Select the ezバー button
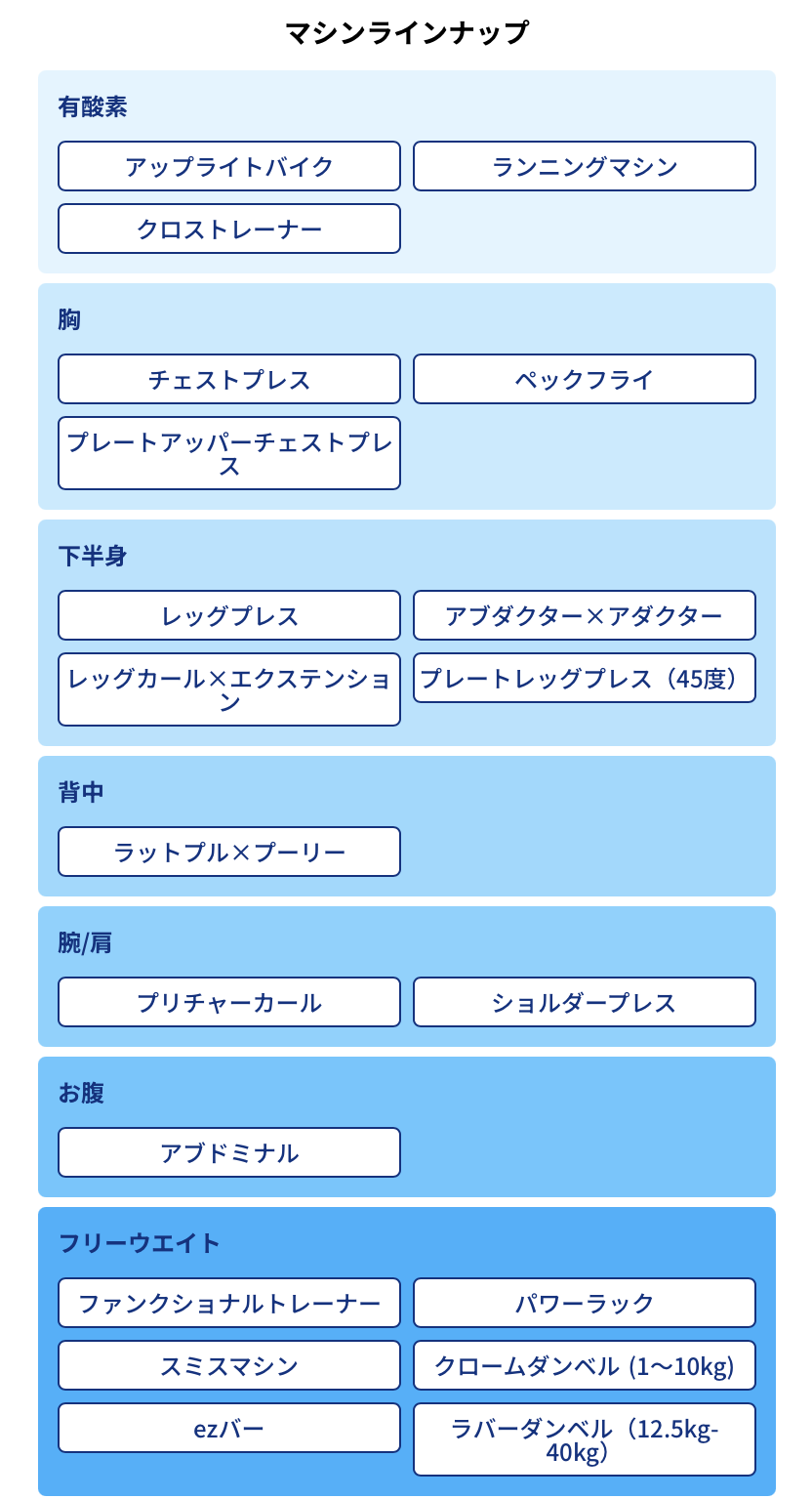Screen dimensions: 812x1499 [228, 1428]
